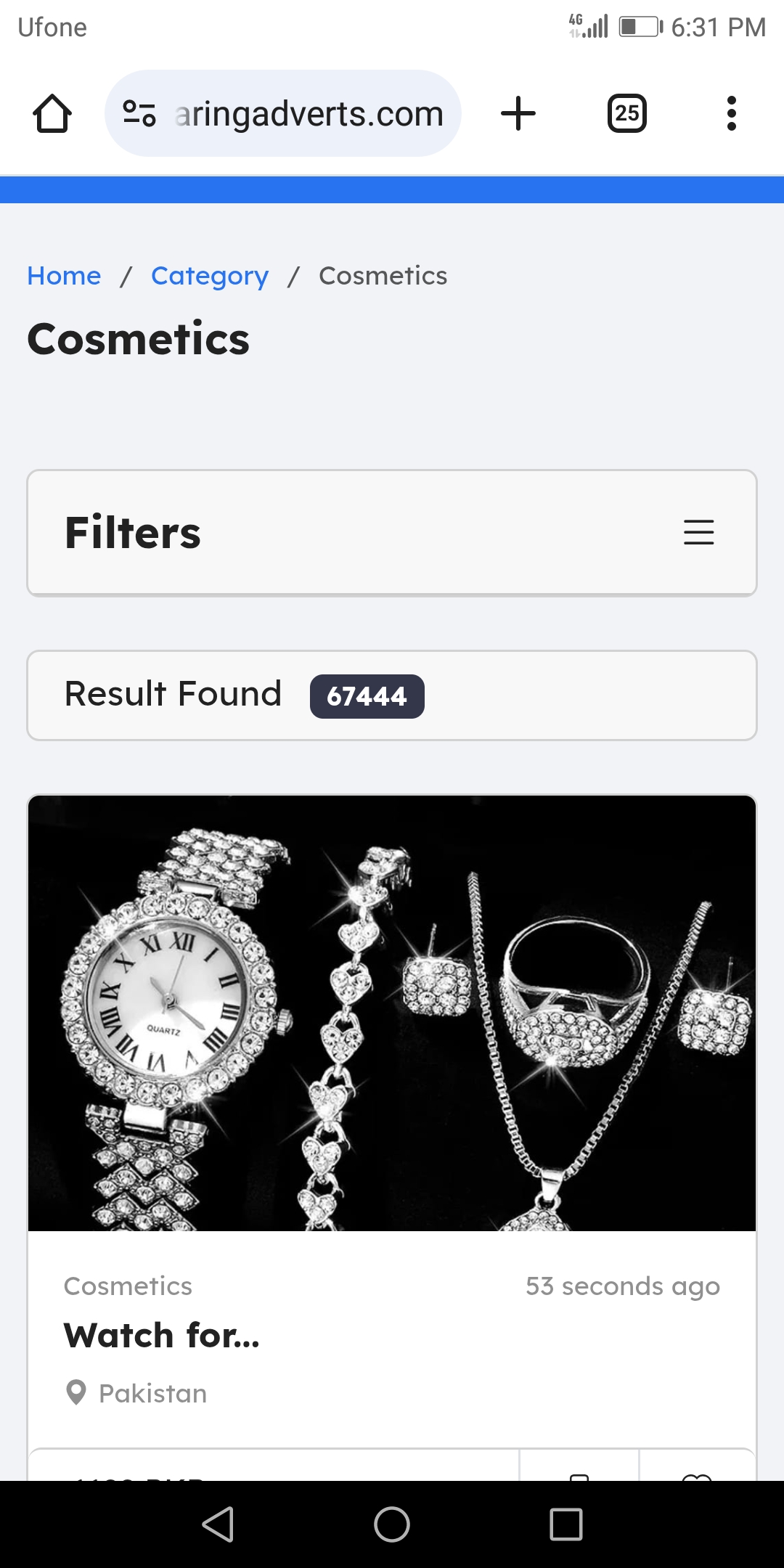Expand the Filters panel
Viewport: 784px width, 1568px height.
coord(698,532)
